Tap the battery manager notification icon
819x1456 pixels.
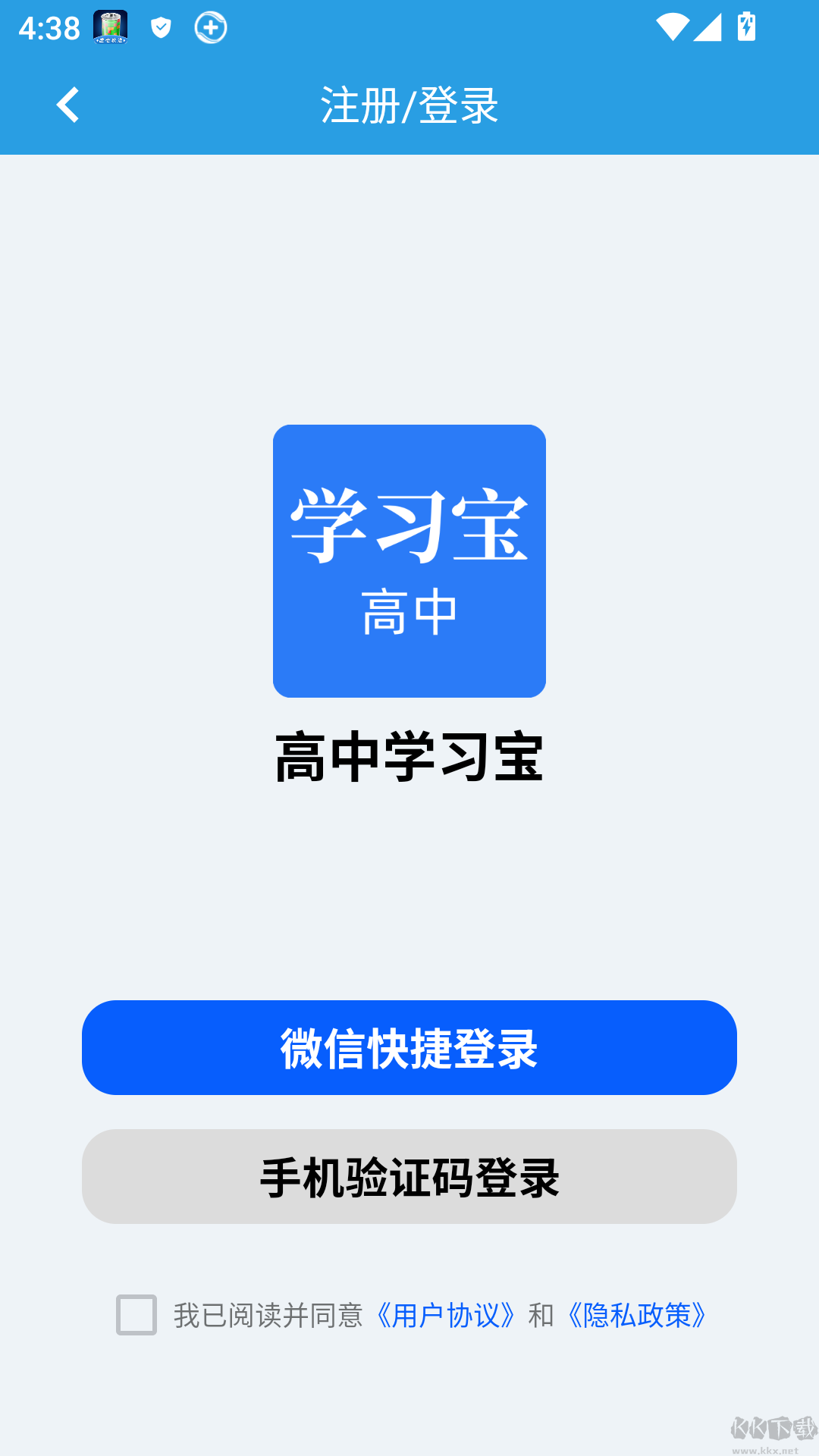[x=110, y=27]
